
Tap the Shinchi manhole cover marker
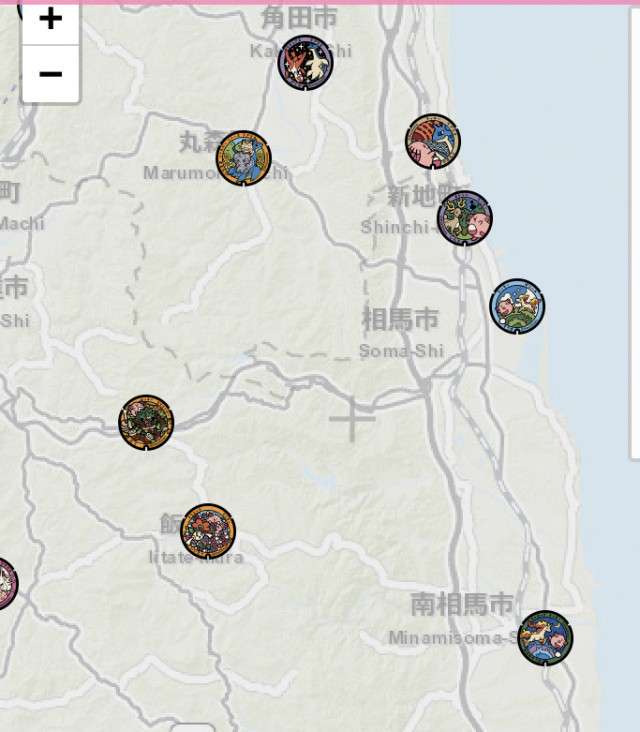(x=465, y=218)
